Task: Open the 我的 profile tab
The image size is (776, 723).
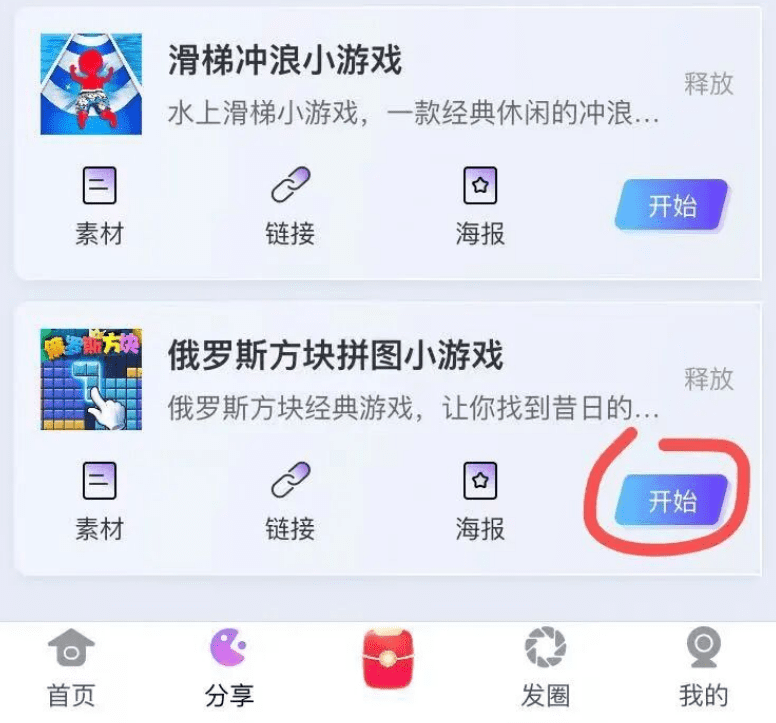Action: (x=703, y=669)
